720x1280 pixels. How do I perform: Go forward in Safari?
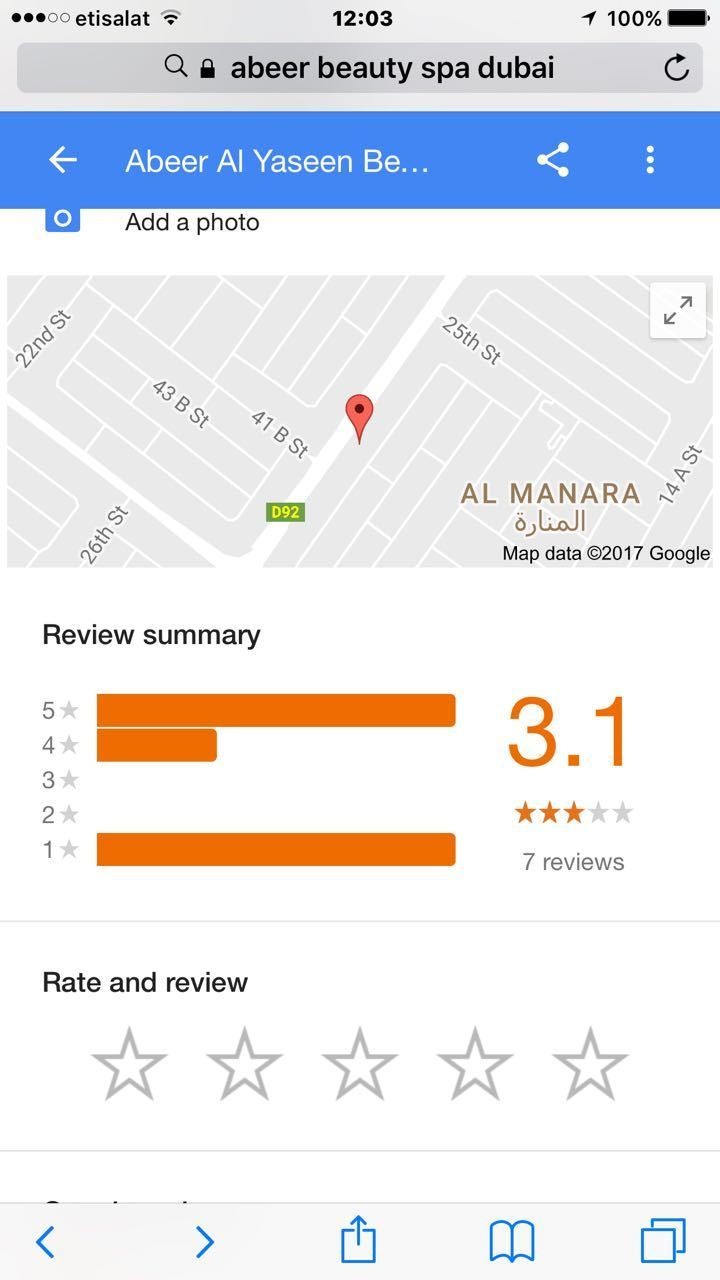[204, 1241]
